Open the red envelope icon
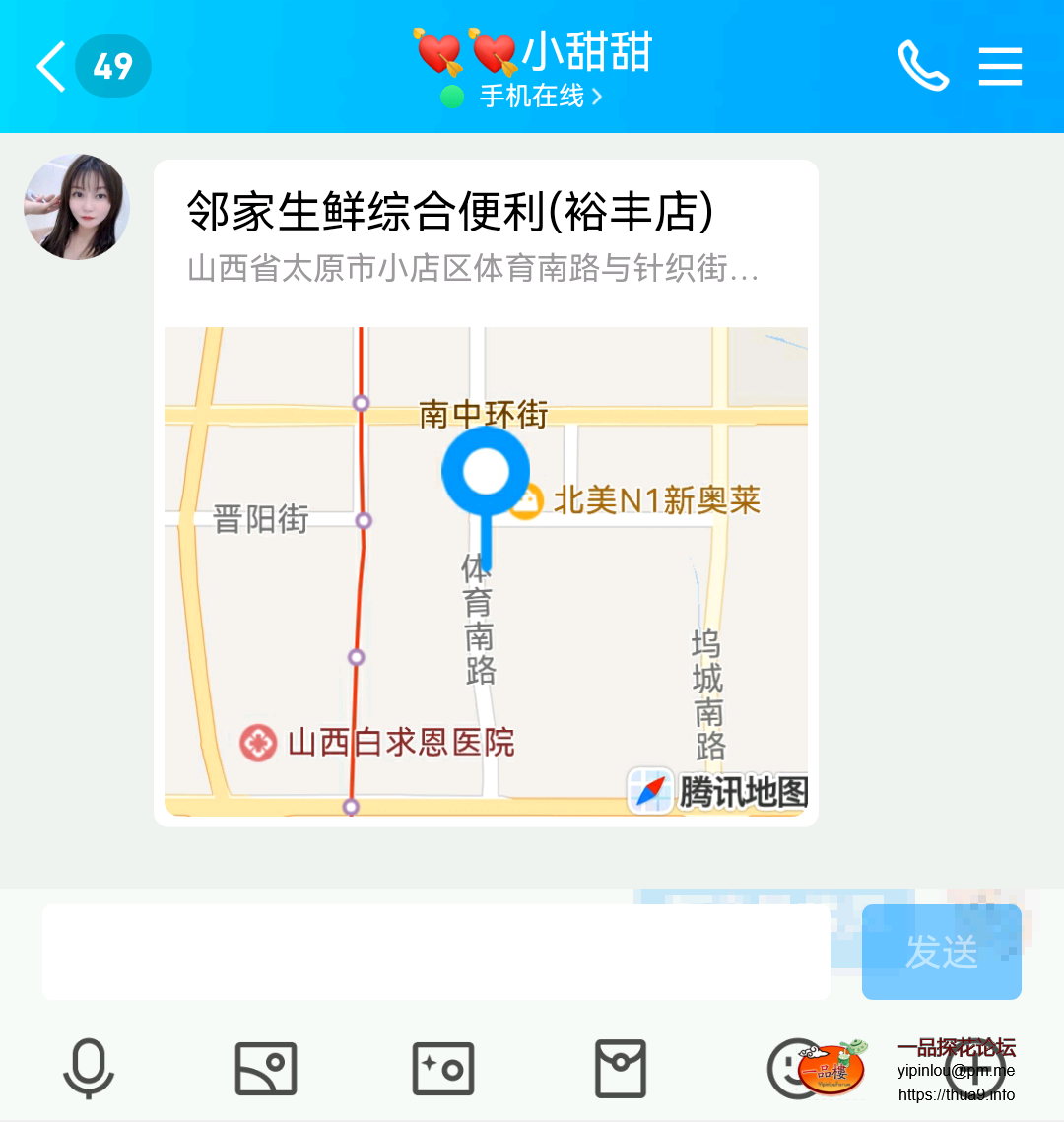Screen dimensions: 1064x1122 click(x=620, y=1067)
